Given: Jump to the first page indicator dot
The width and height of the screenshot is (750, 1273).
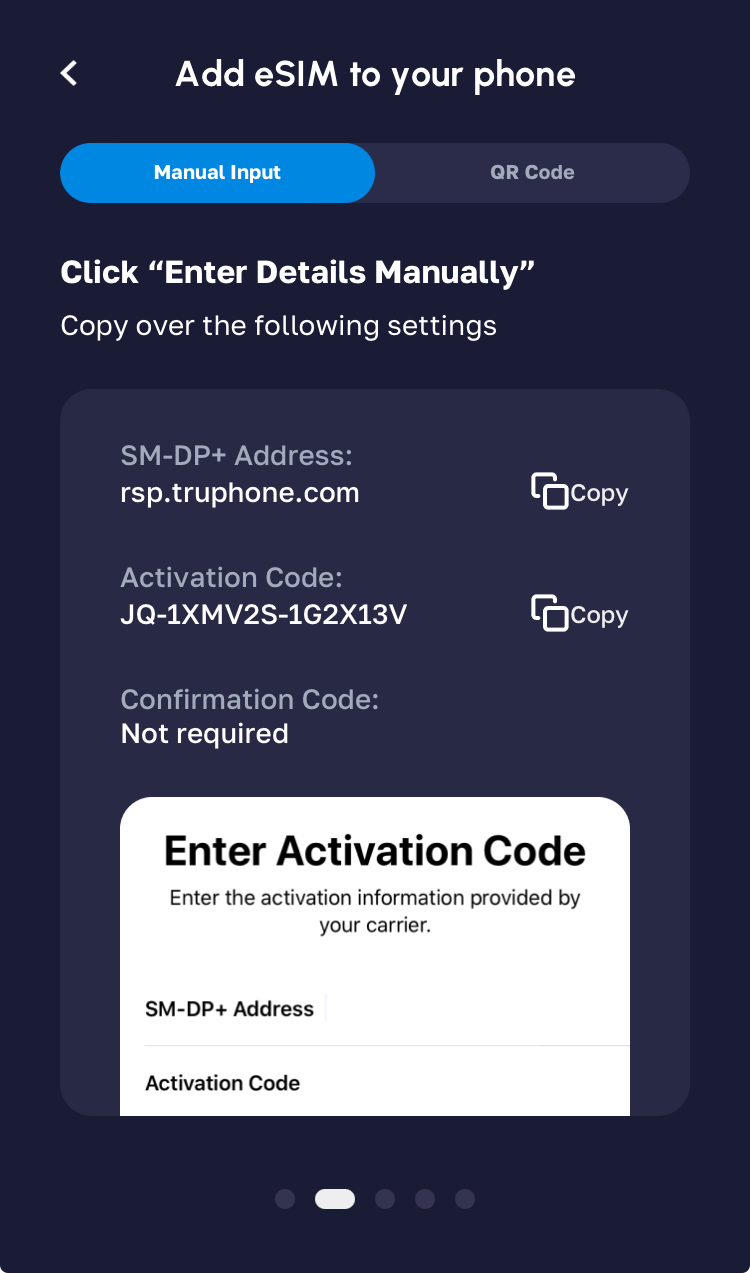Looking at the screenshot, I should click(285, 1199).
